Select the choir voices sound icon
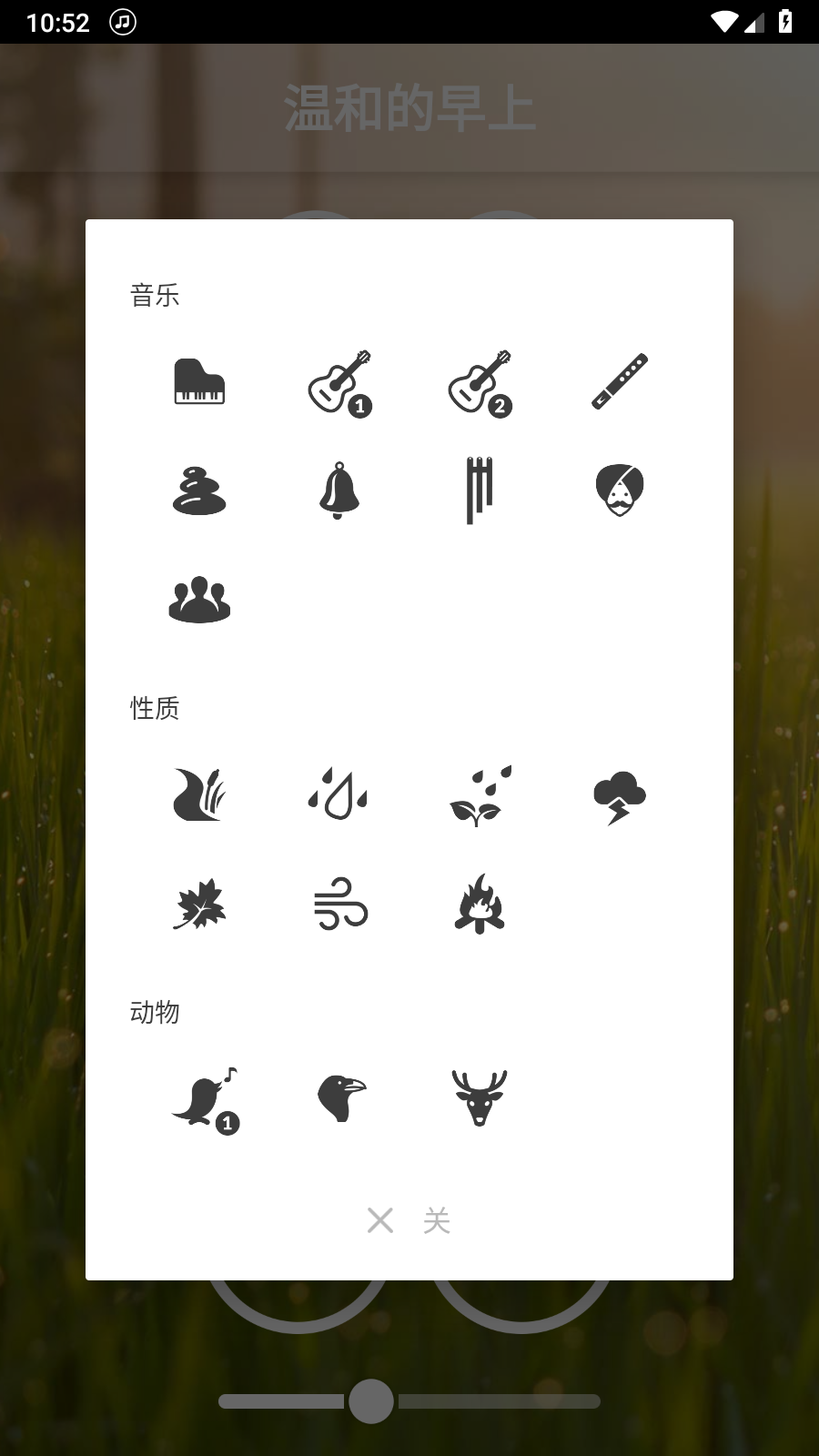 pos(199,599)
